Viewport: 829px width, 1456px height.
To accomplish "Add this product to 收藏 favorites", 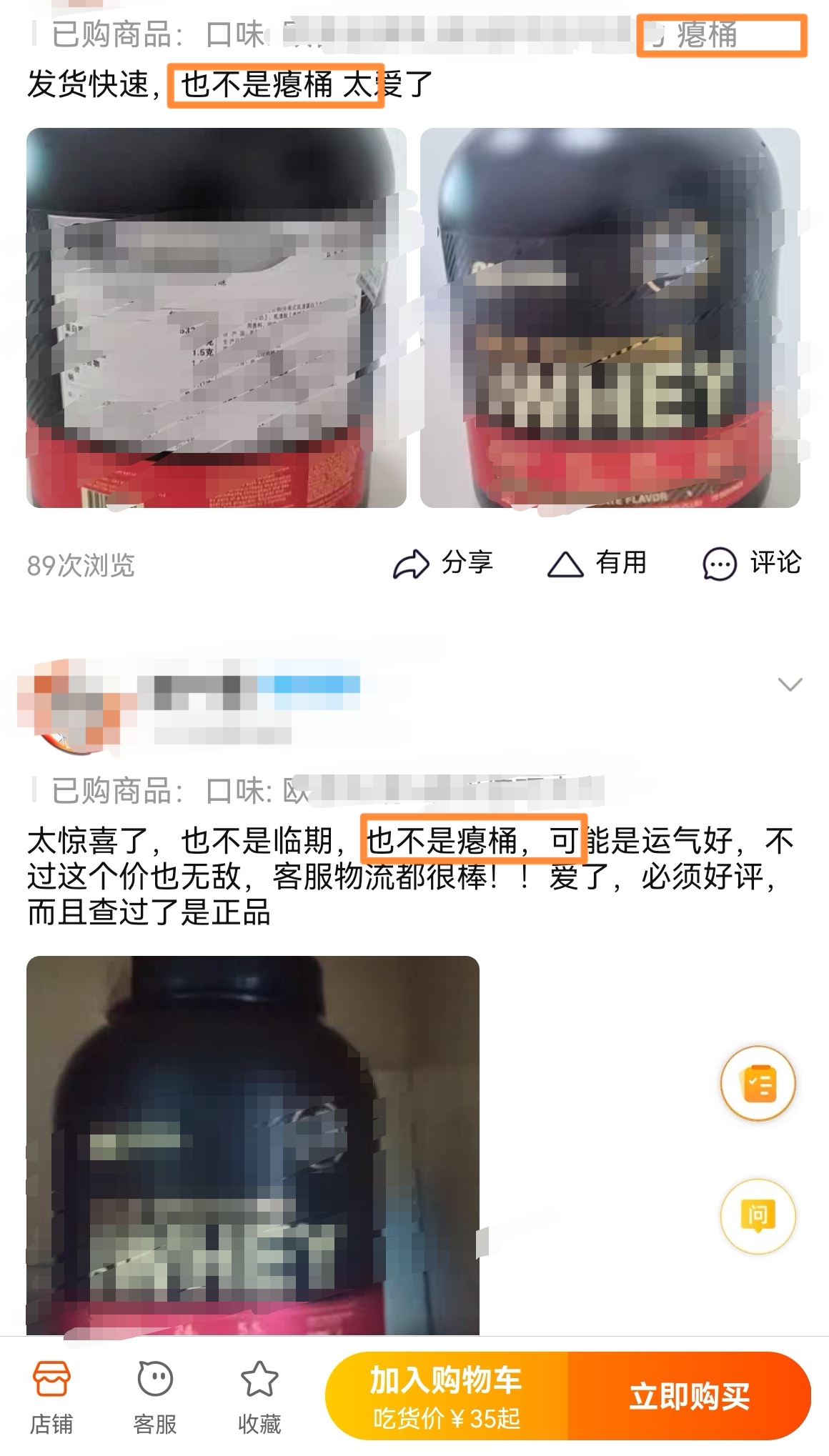I will [259, 1398].
